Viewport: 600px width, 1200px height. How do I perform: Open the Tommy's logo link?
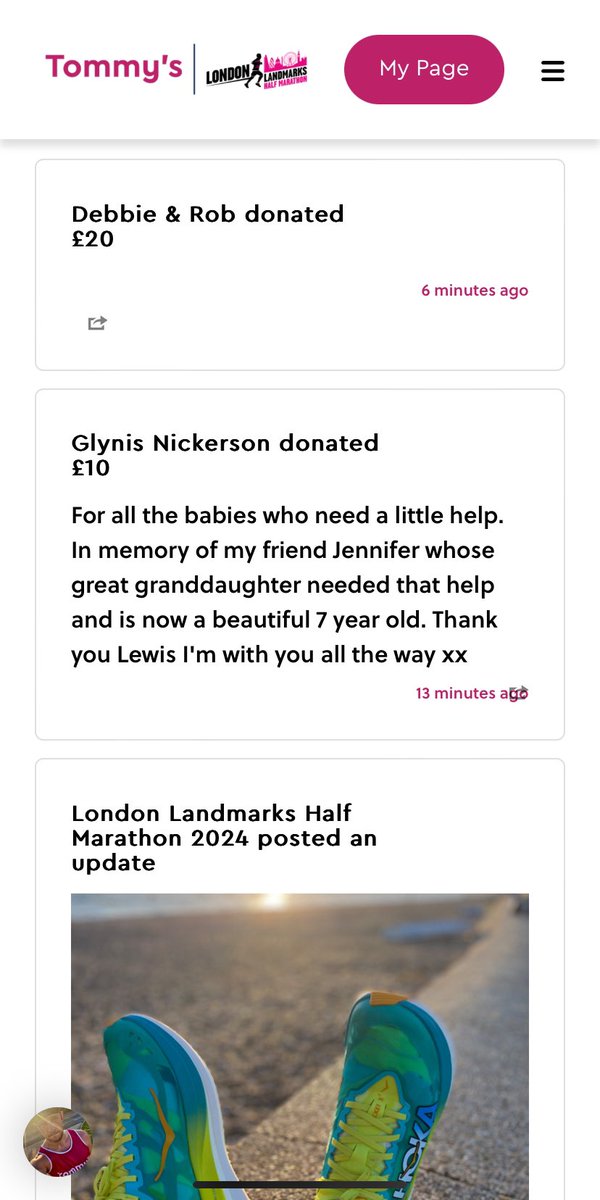point(114,67)
